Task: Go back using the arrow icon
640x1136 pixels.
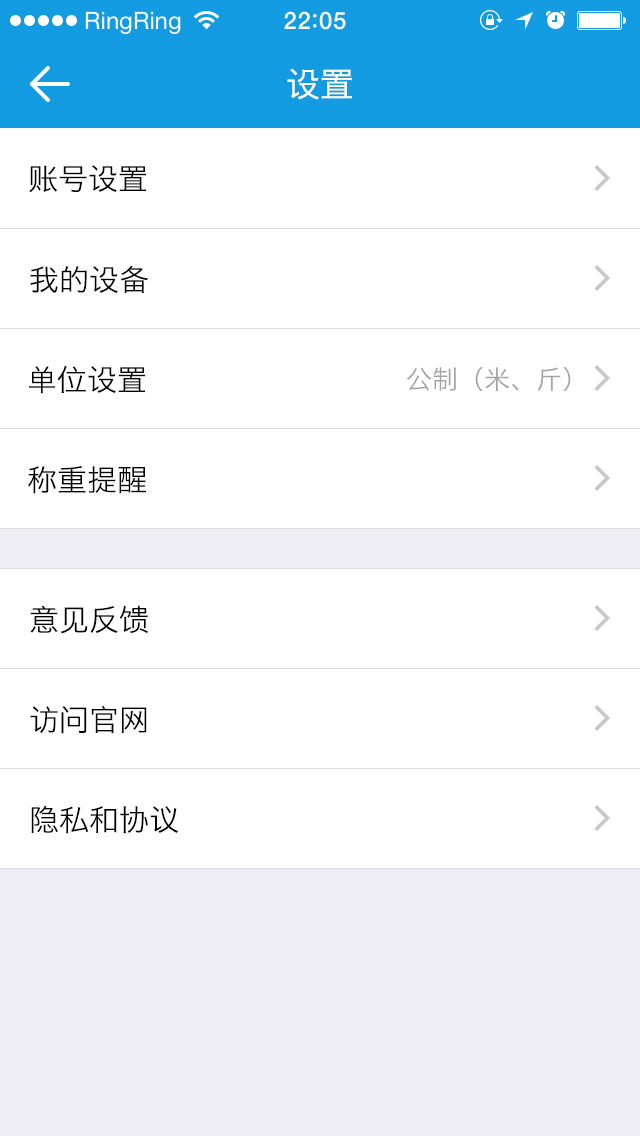Action: pyautogui.click(x=49, y=84)
